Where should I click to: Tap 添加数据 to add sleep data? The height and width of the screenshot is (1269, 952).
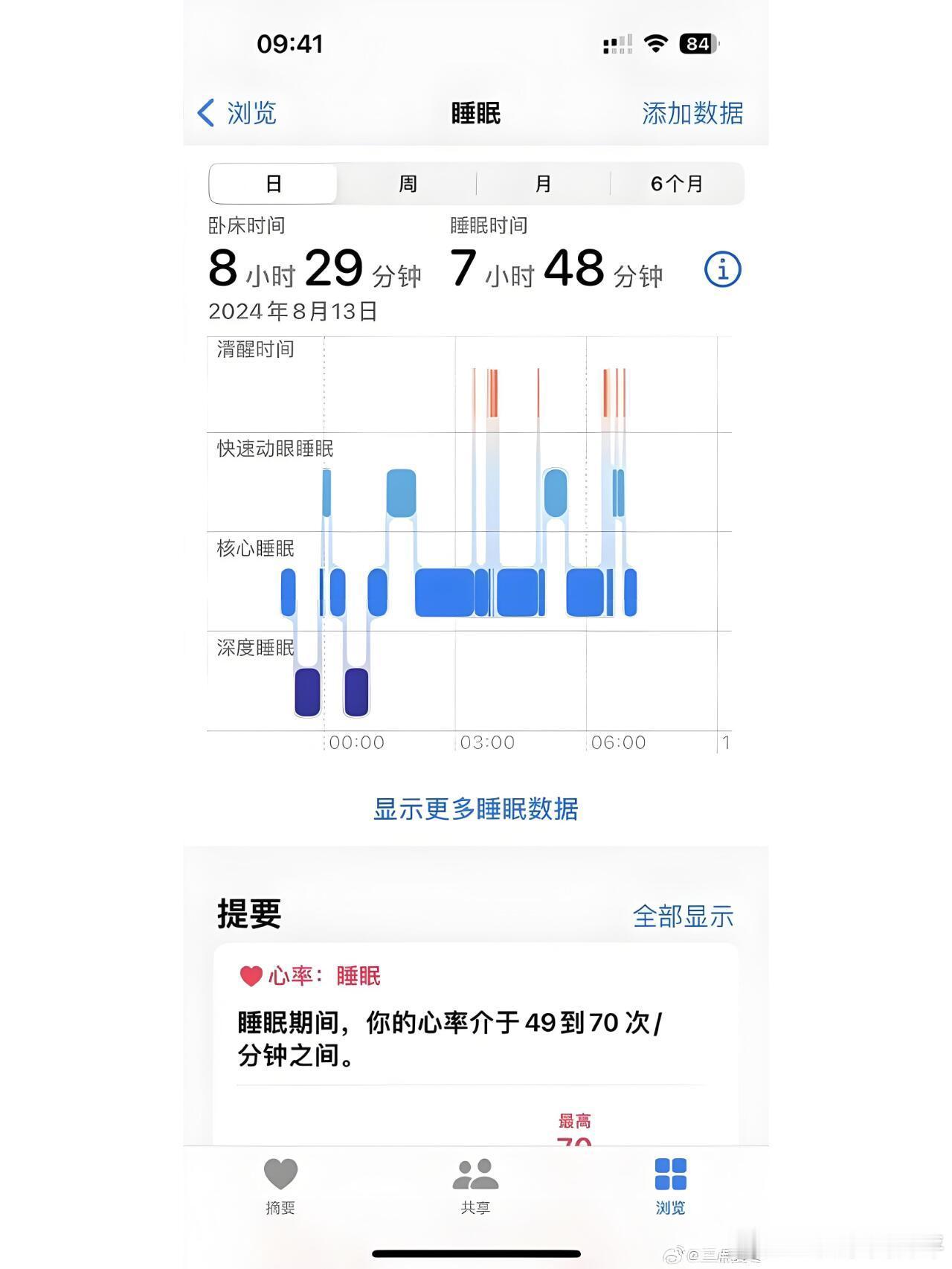693,113
